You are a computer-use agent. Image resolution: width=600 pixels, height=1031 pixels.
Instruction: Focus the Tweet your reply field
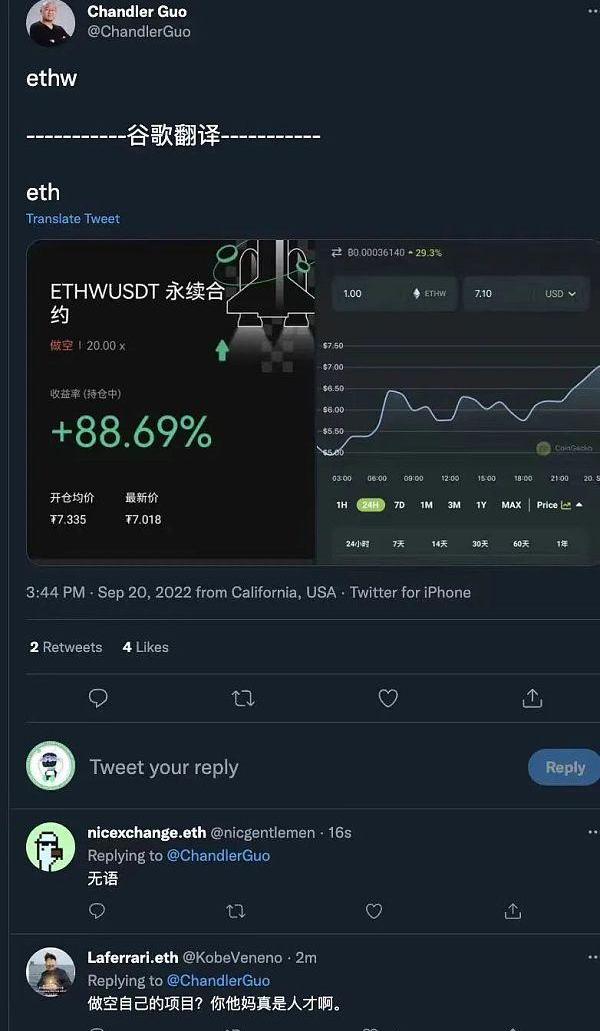[302, 767]
